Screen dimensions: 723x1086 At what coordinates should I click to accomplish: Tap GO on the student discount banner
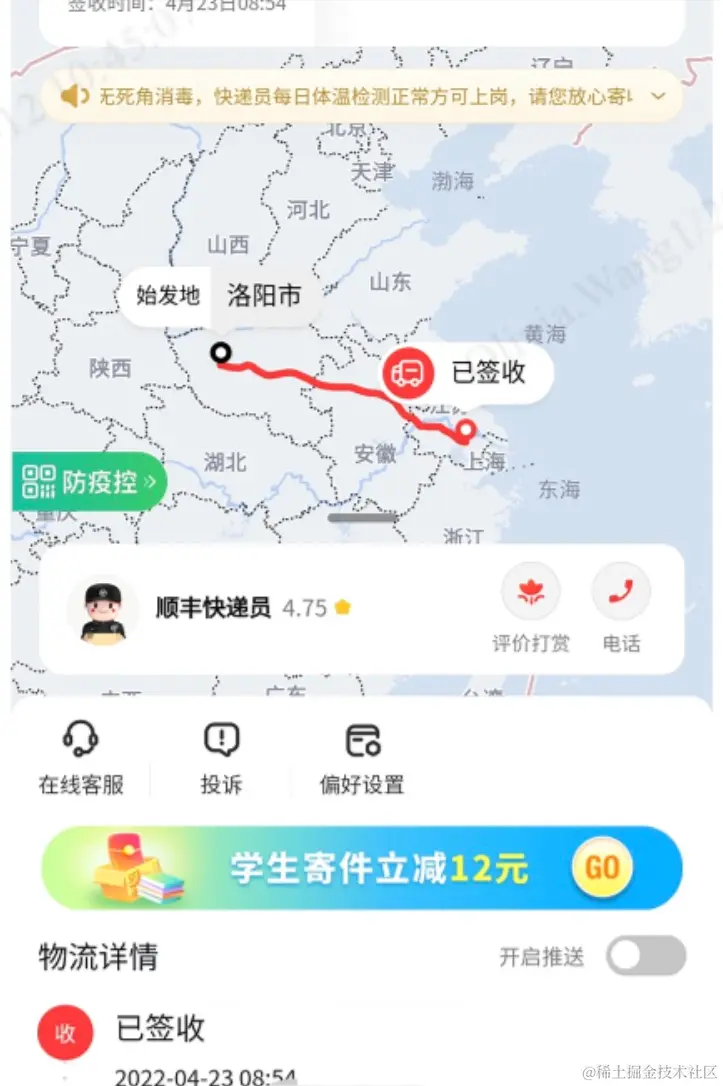[601, 867]
